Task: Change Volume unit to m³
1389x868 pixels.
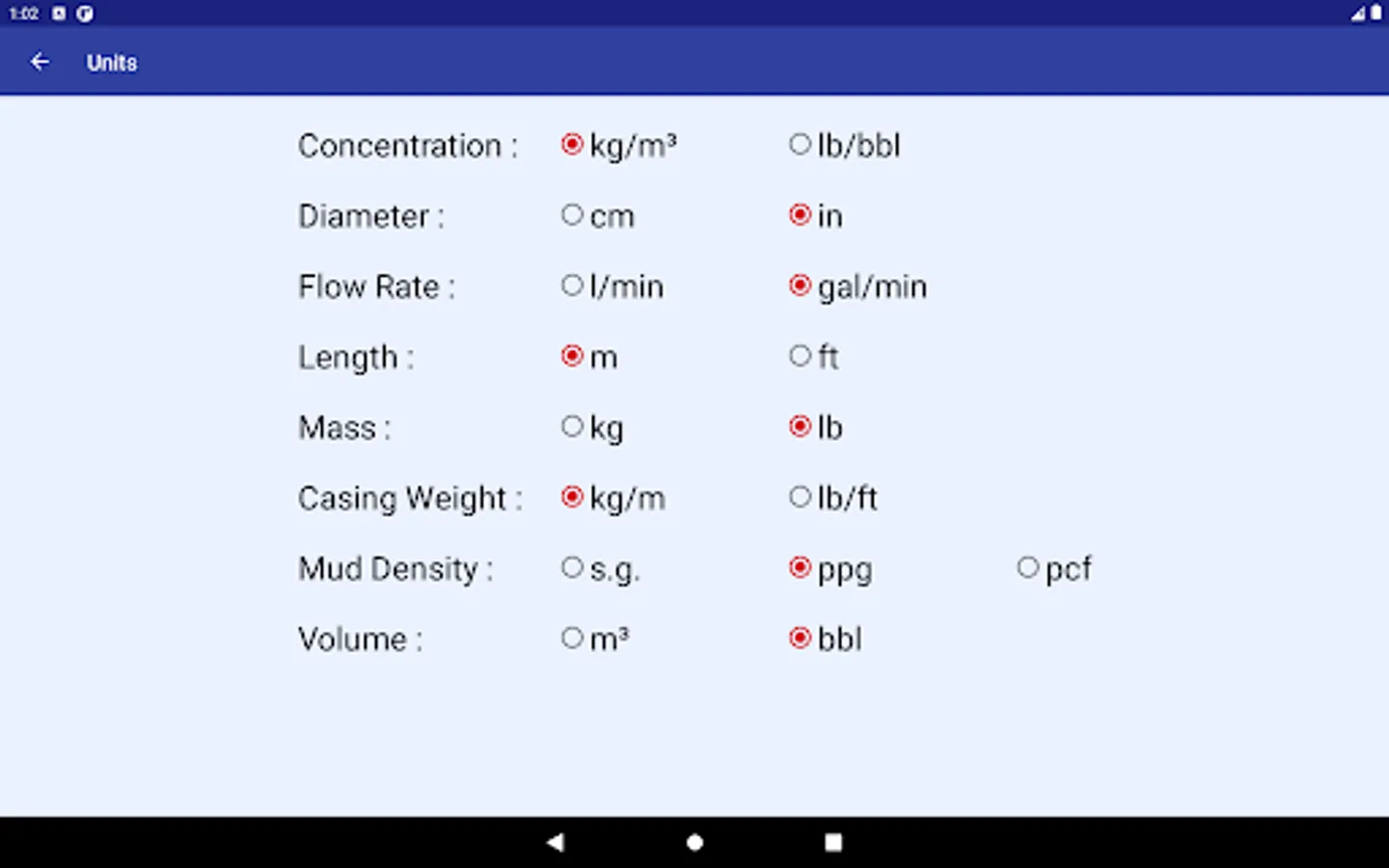Action: 572,637
